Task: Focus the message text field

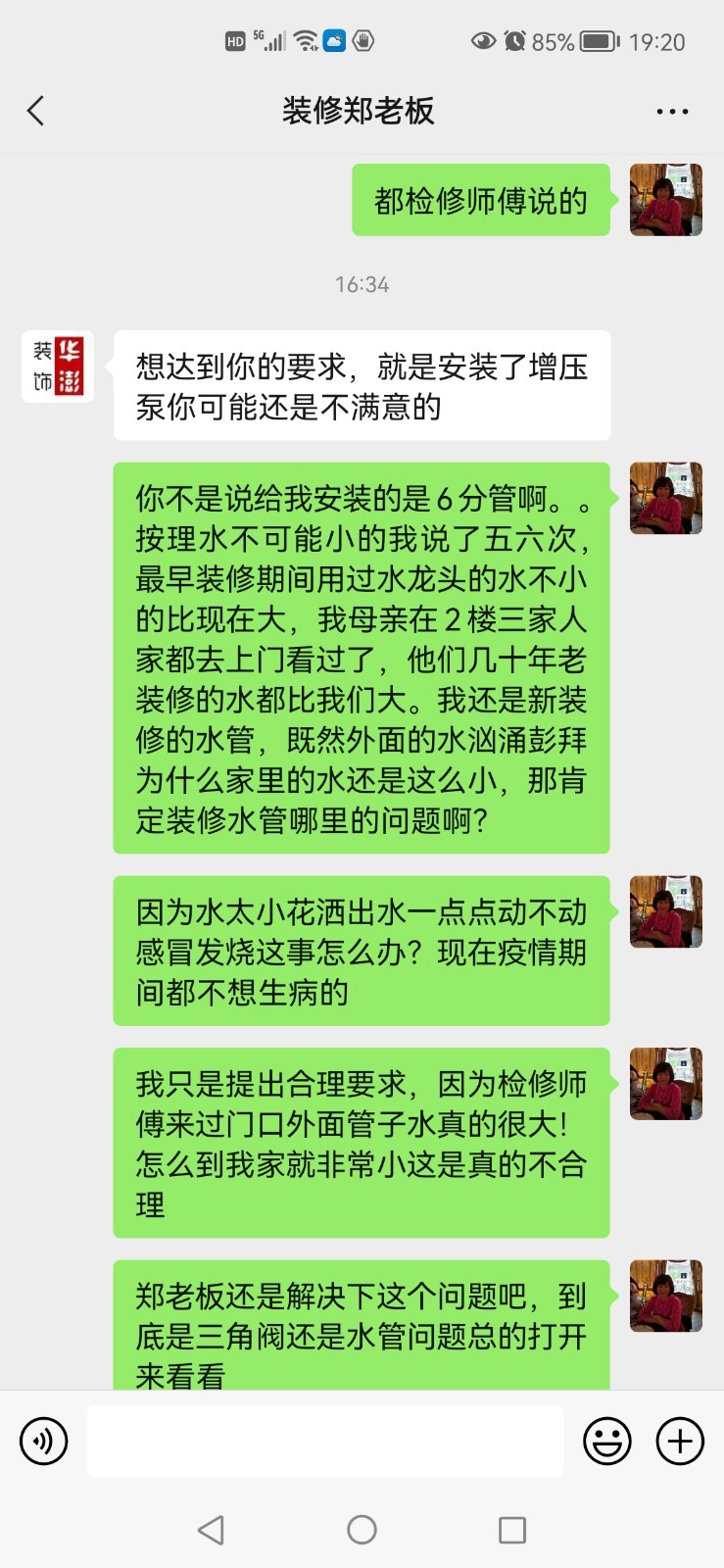Action: pos(324,1442)
